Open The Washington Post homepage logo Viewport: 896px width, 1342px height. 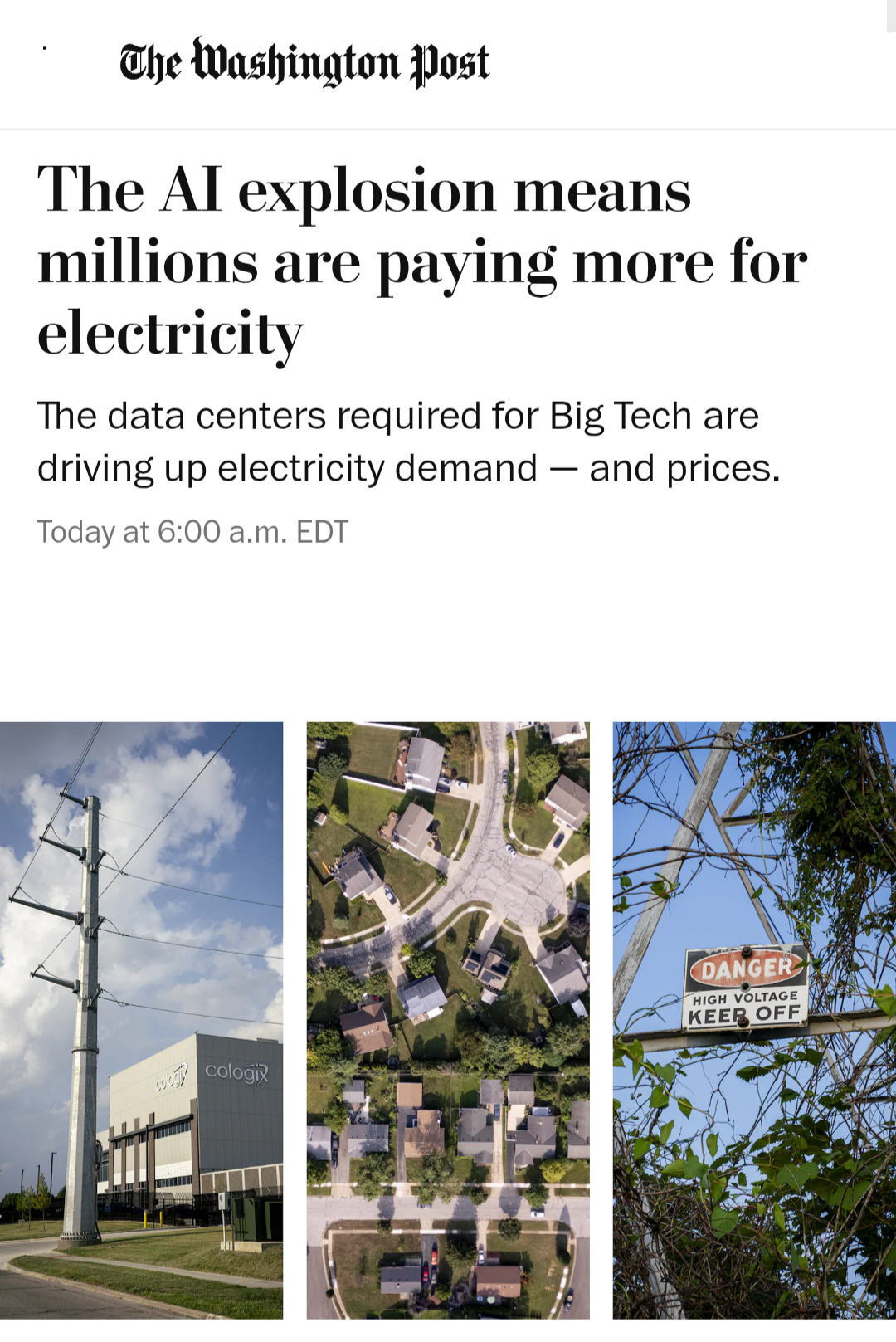(x=304, y=63)
